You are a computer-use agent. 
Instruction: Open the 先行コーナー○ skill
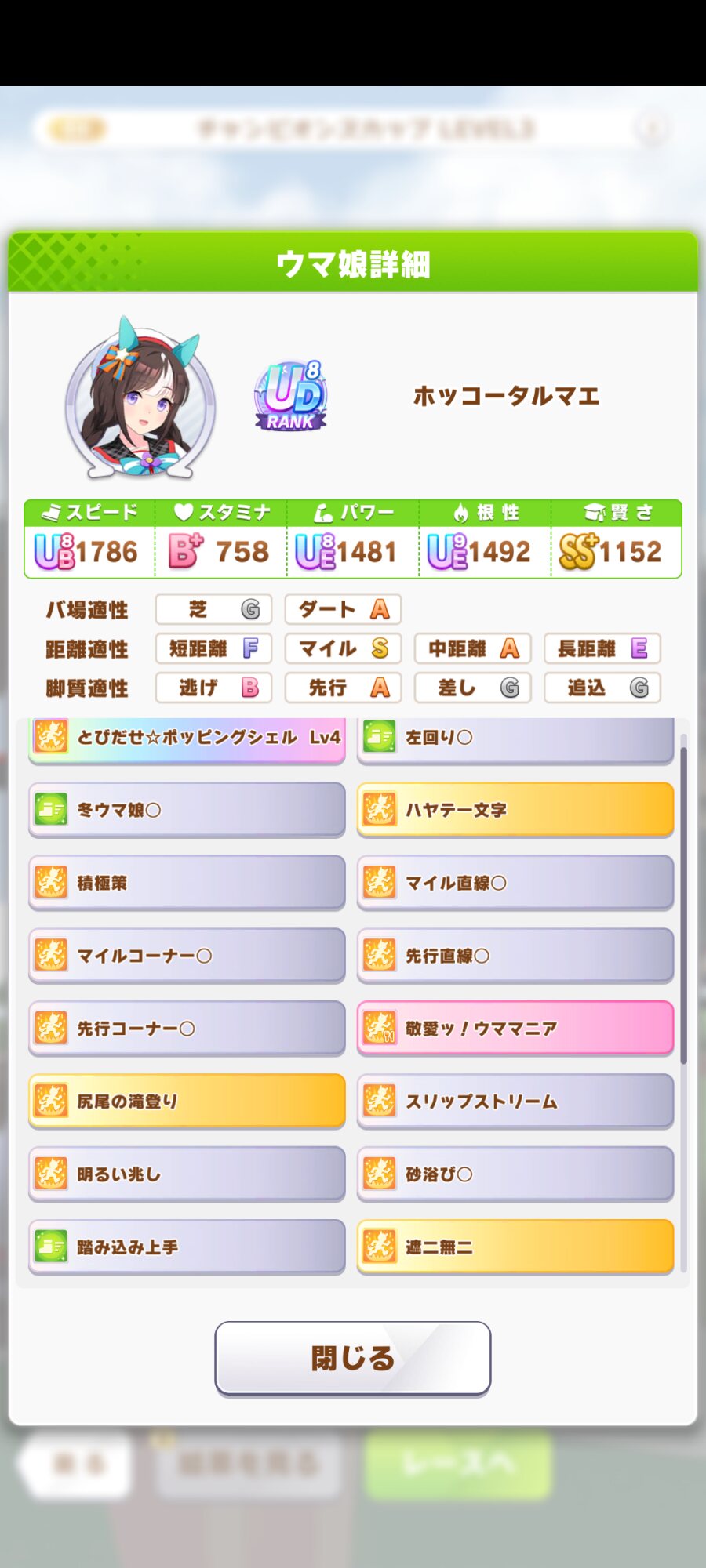(187, 1029)
